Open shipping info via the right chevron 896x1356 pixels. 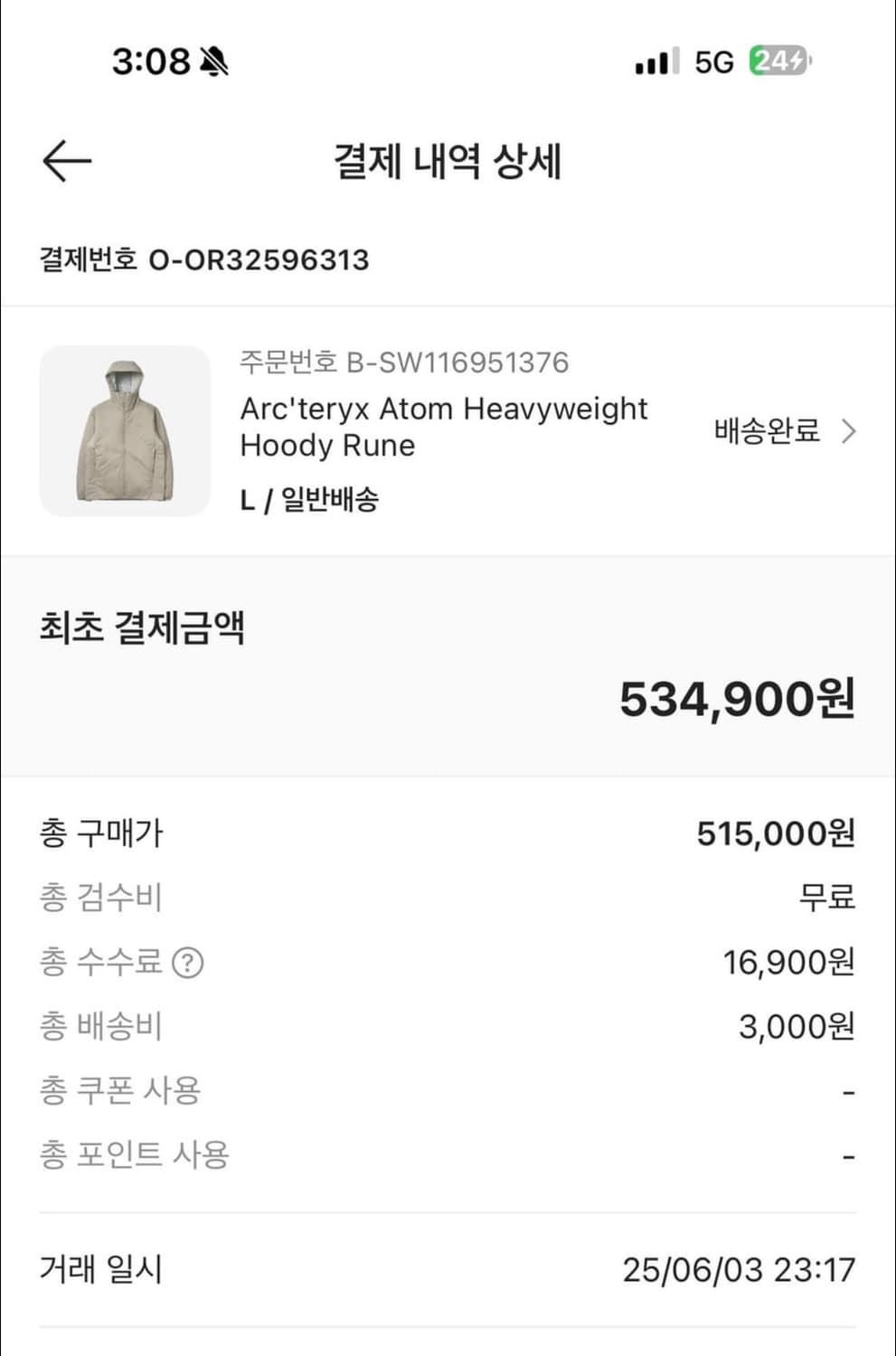(x=851, y=432)
